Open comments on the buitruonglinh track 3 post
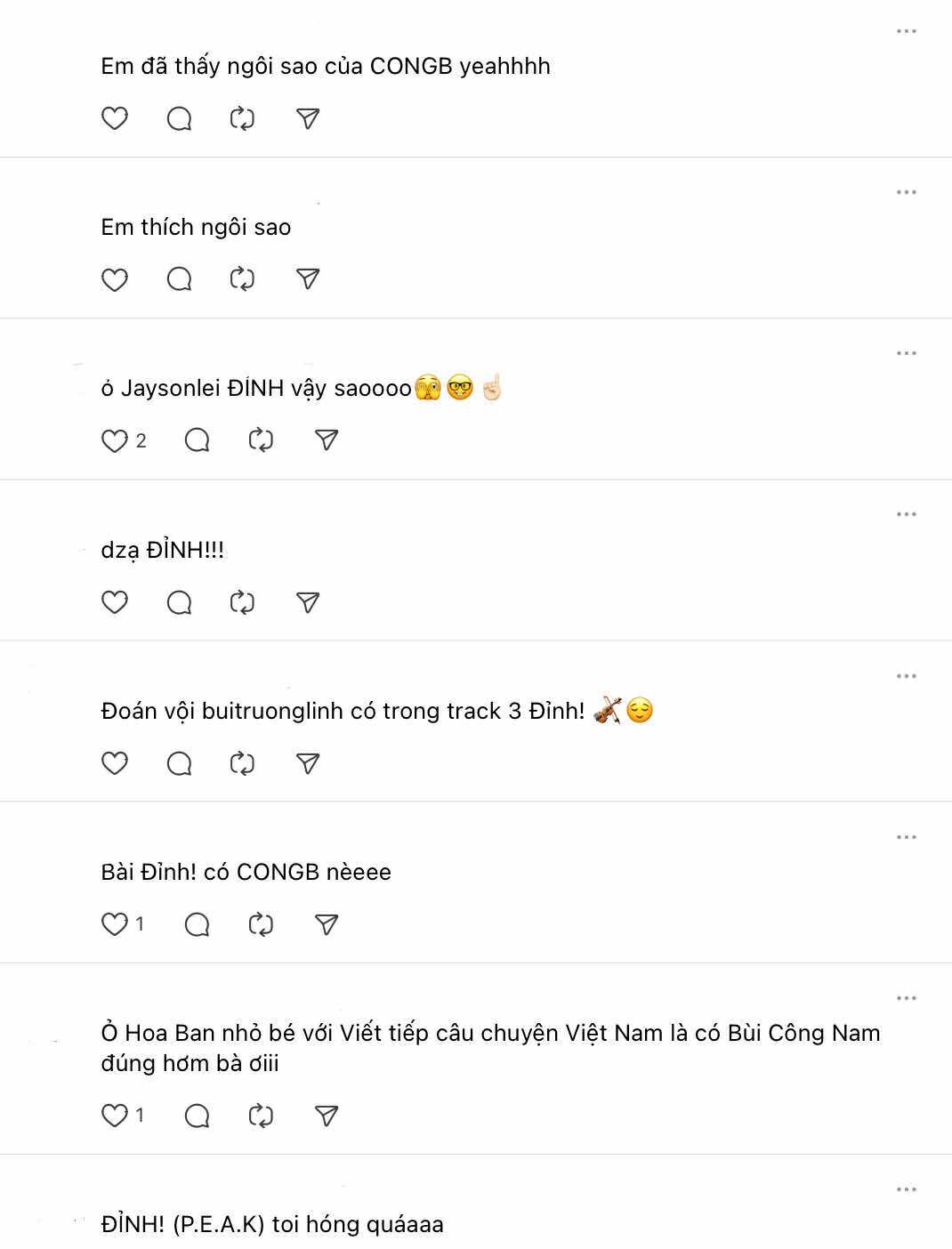The height and width of the screenshot is (1249, 952). click(181, 763)
